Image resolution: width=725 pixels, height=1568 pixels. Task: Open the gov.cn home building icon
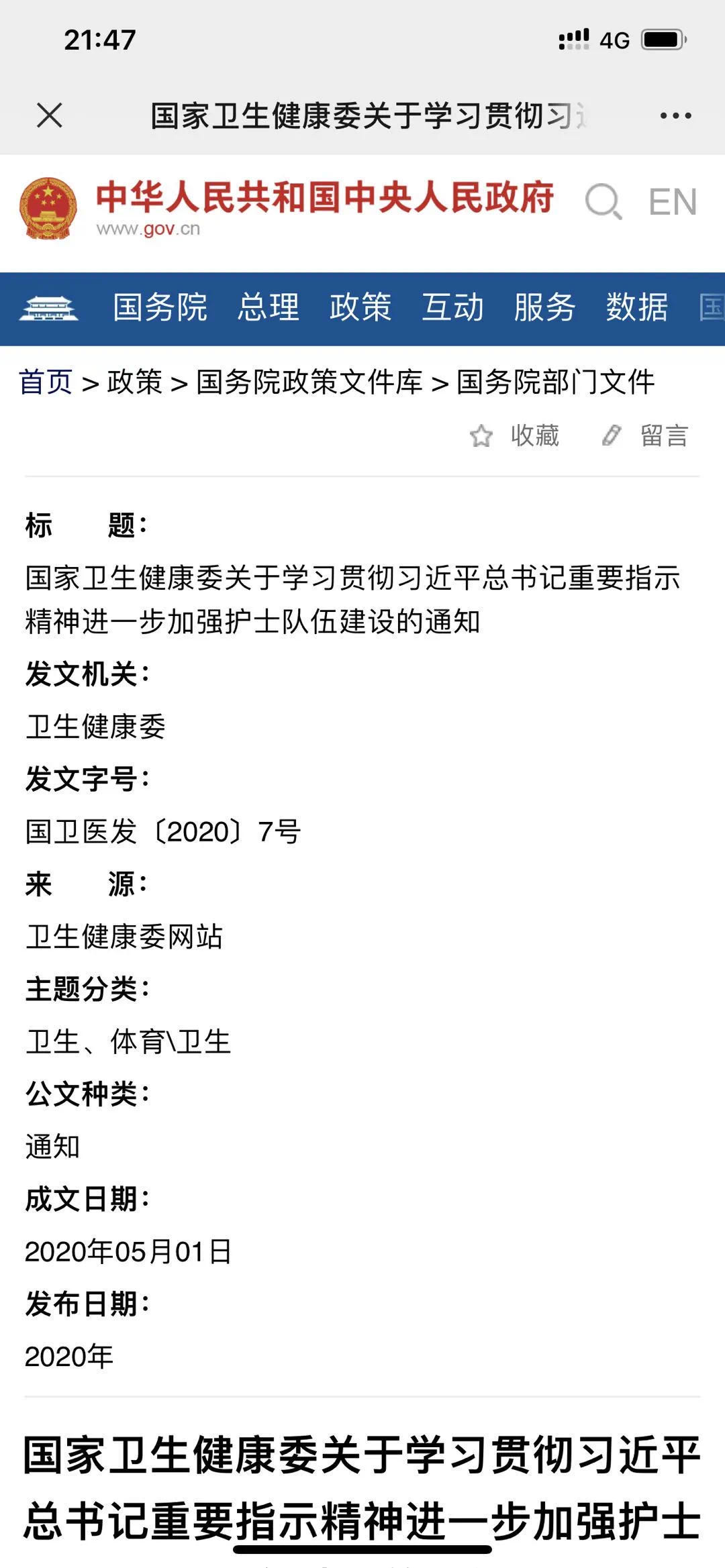coord(49,309)
